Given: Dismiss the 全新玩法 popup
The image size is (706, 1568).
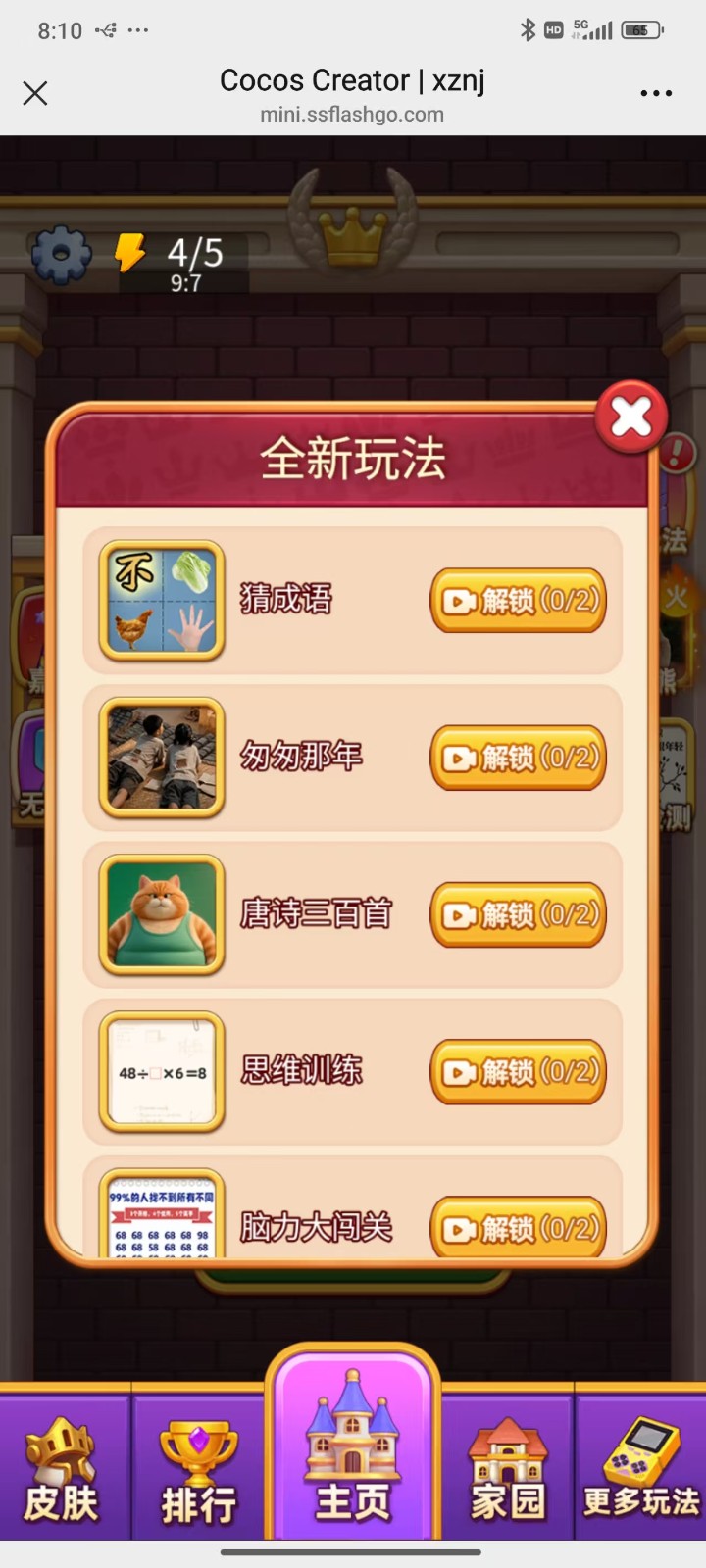Looking at the screenshot, I should coord(630,417).
